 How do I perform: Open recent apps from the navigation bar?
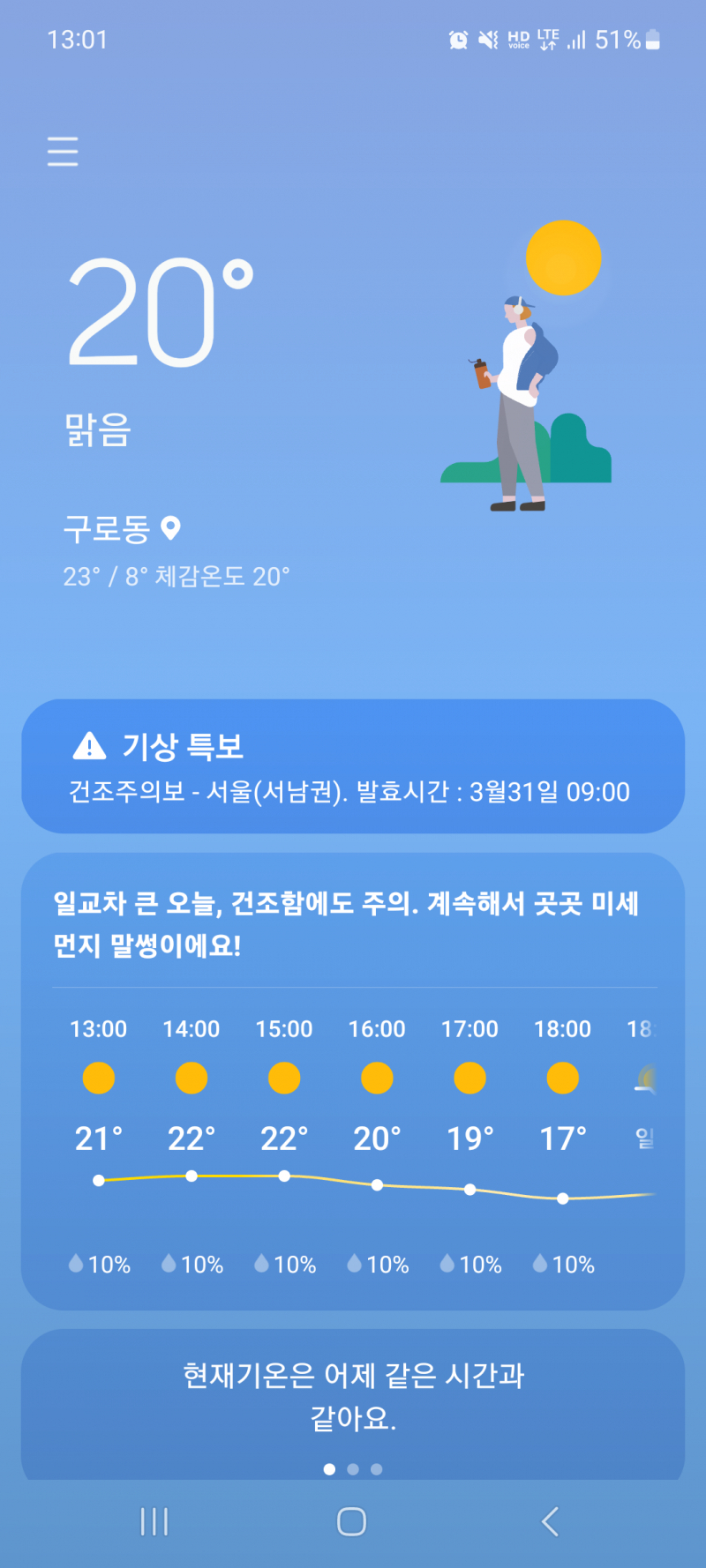(x=154, y=1521)
